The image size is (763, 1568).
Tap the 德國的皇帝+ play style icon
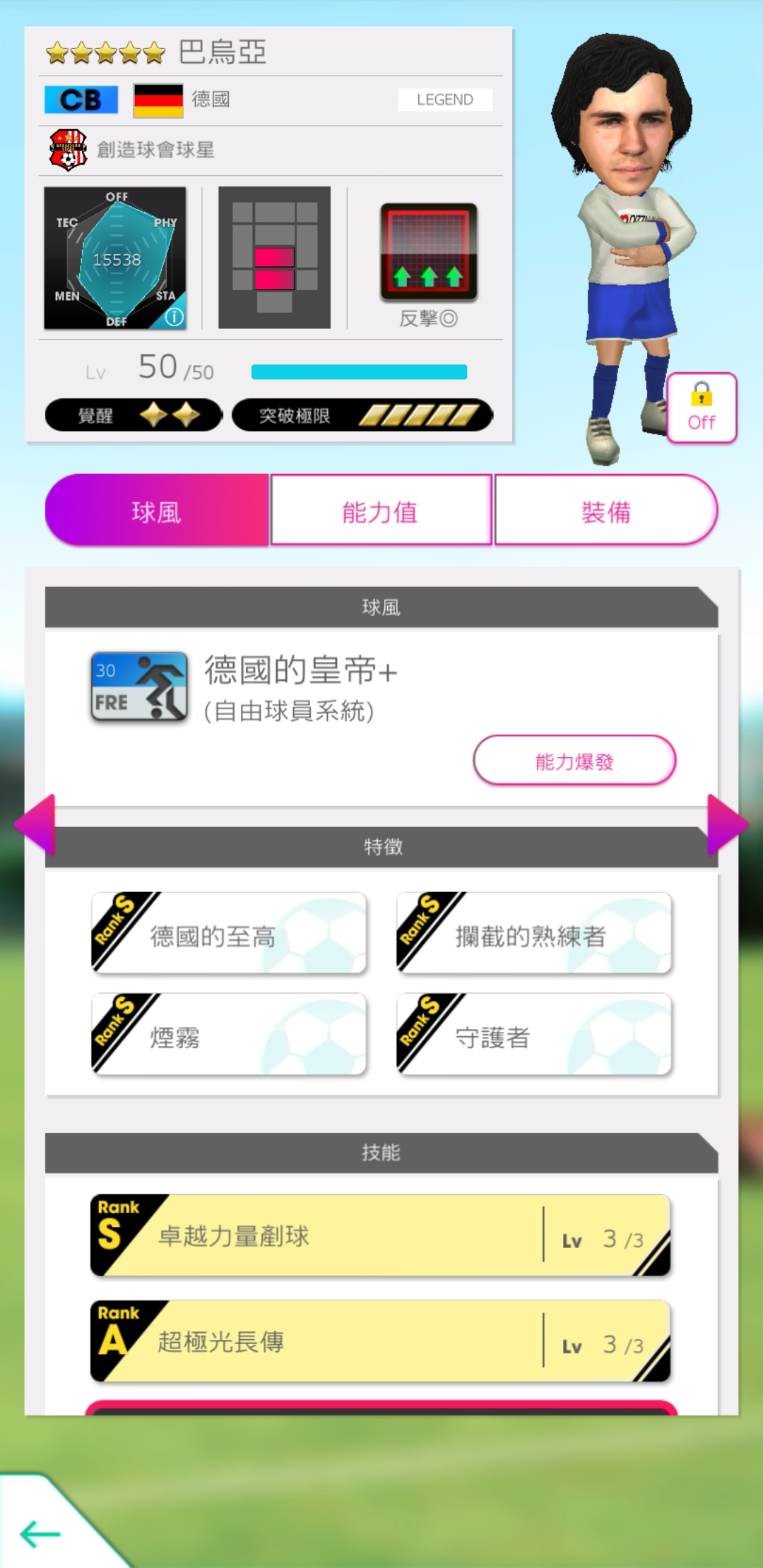(x=139, y=686)
